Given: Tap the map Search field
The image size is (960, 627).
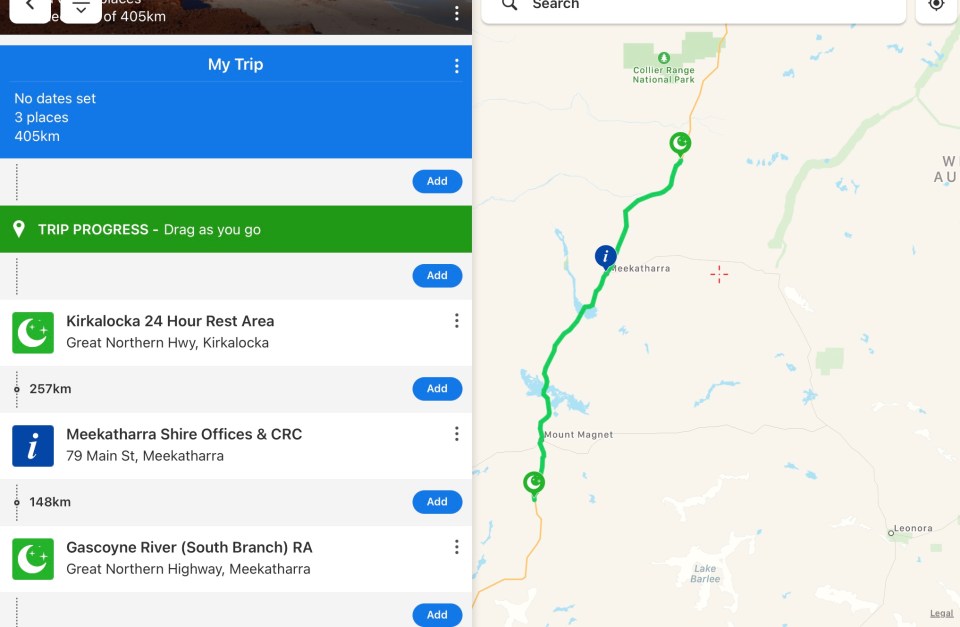Looking at the screenshot, I should click(x=700, y=6).
